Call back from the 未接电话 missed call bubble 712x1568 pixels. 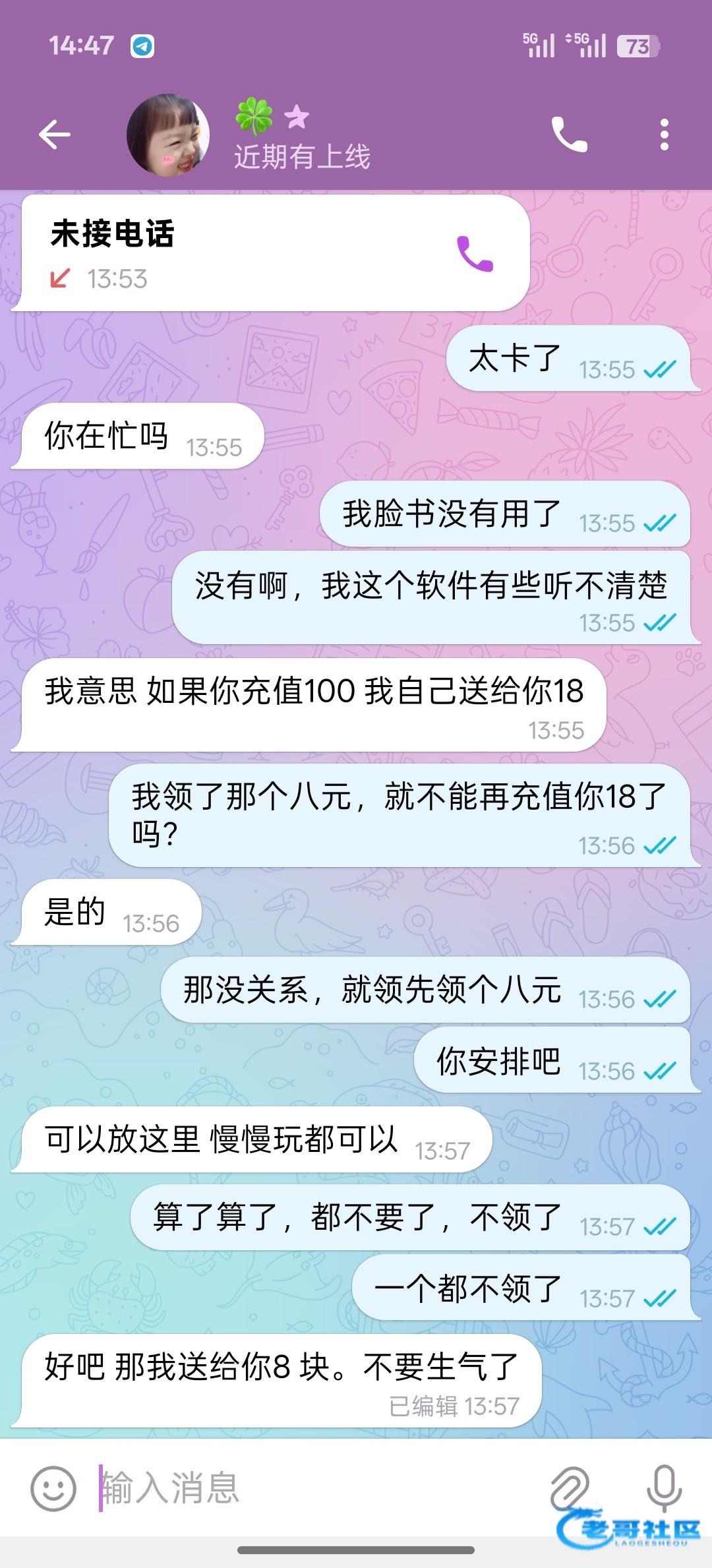tap(475, 254)
